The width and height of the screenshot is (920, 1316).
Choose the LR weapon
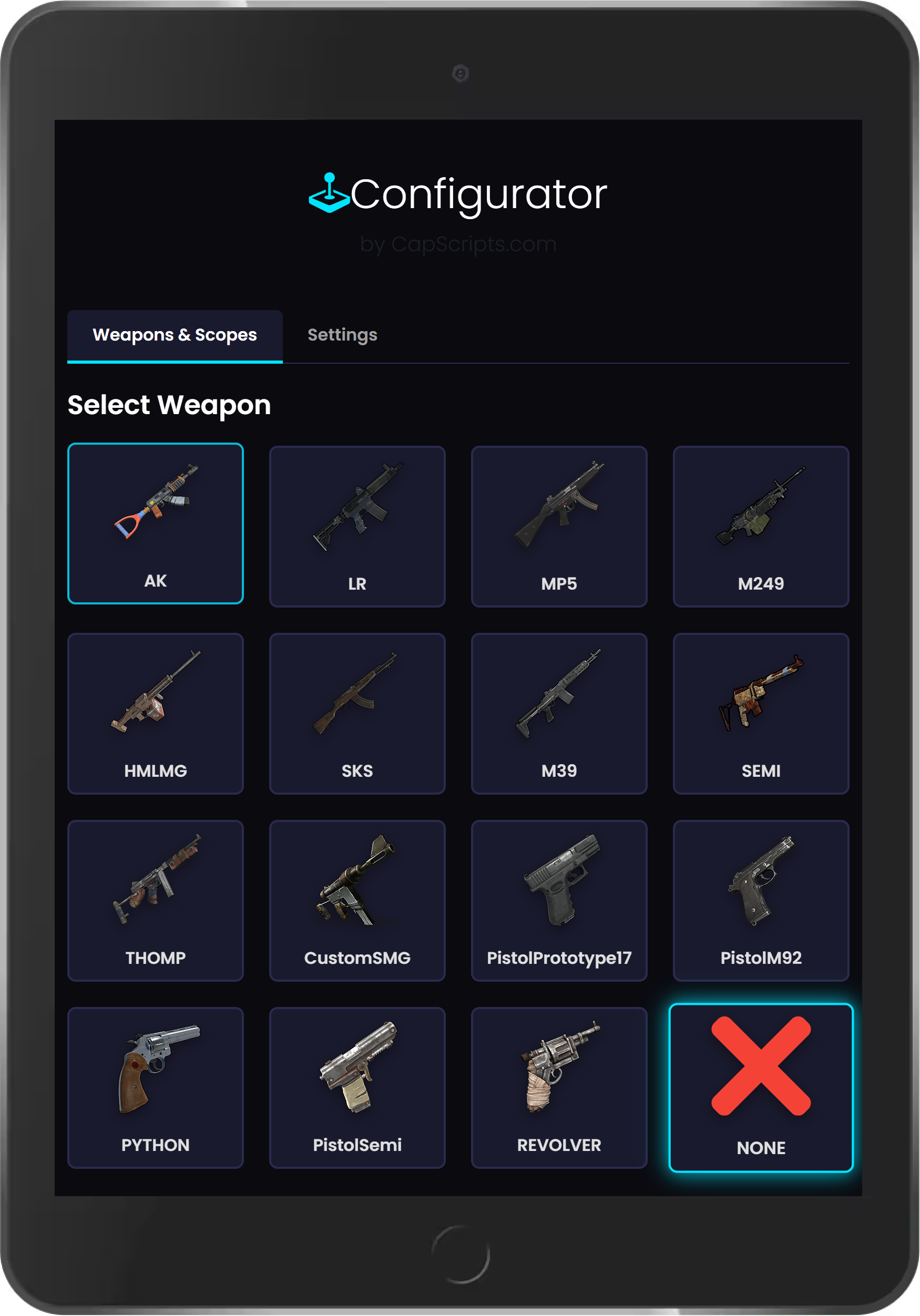(x=357, y=526)
